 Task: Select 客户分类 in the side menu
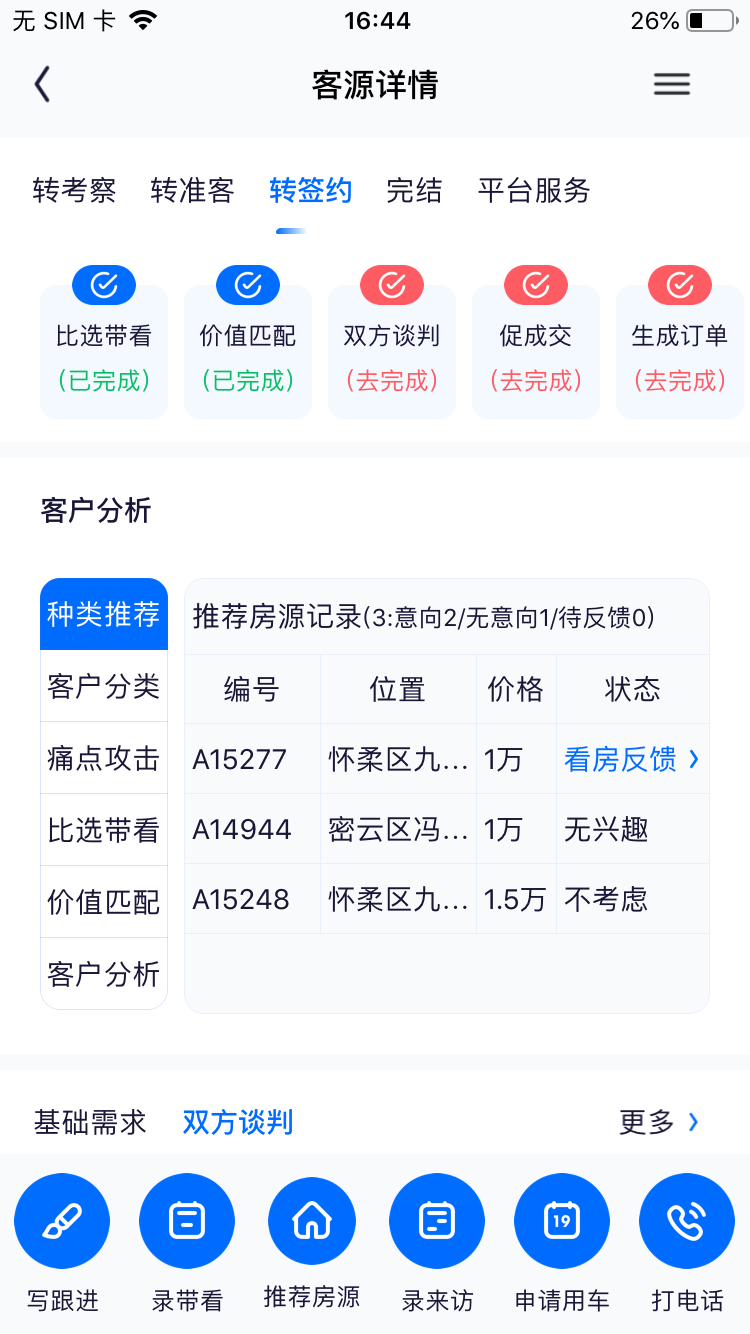[x=104, y=686]
